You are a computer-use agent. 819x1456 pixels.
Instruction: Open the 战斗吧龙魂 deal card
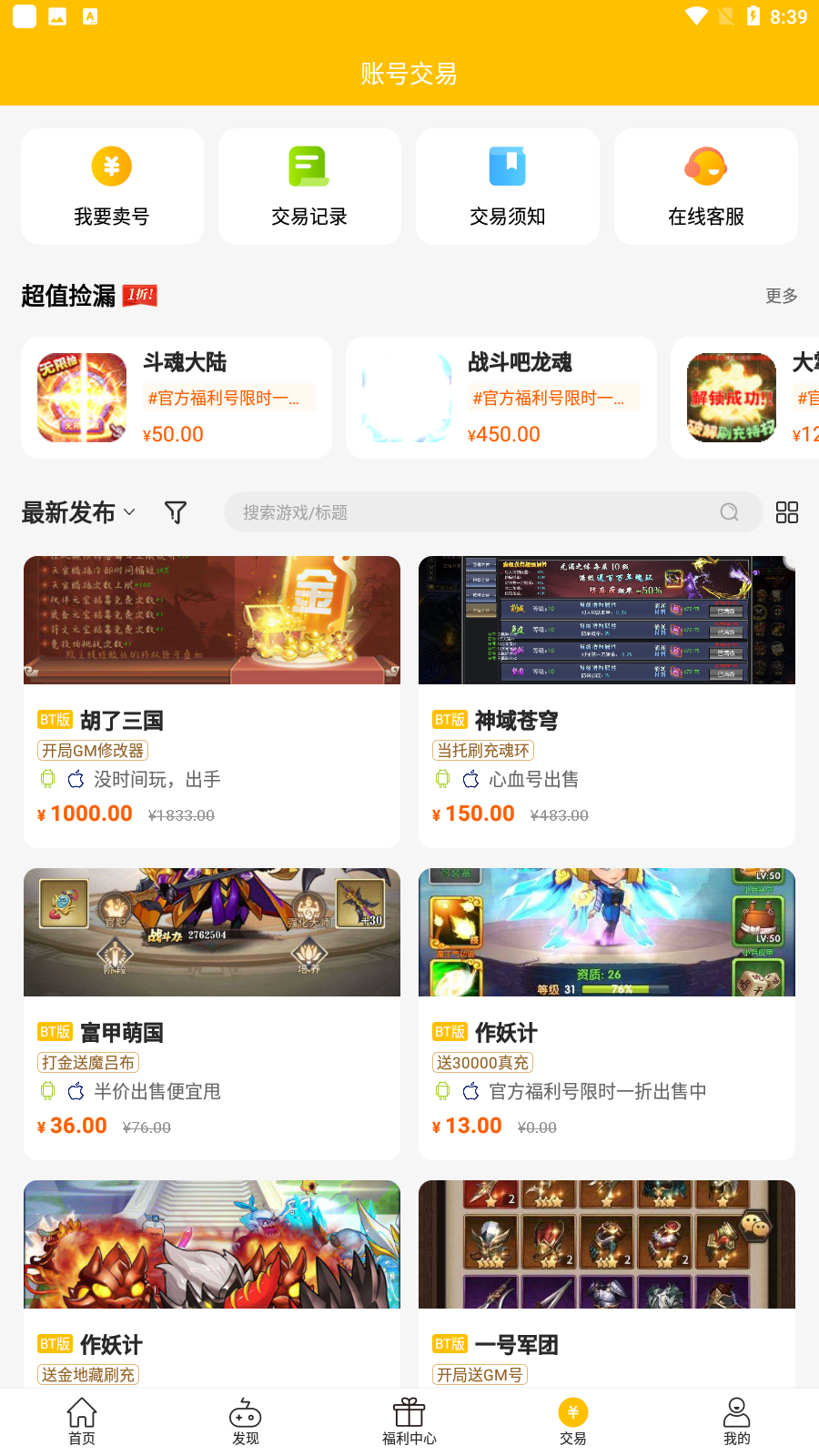pos(501,398)
